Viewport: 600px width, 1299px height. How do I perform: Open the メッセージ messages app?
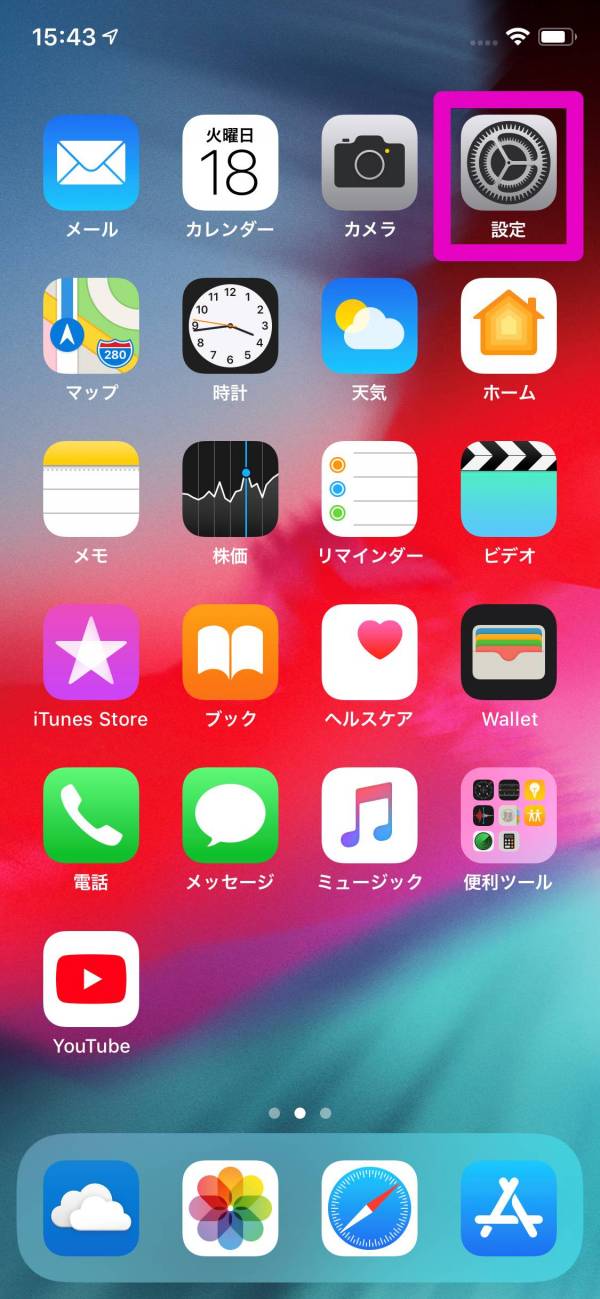(230, 815)
